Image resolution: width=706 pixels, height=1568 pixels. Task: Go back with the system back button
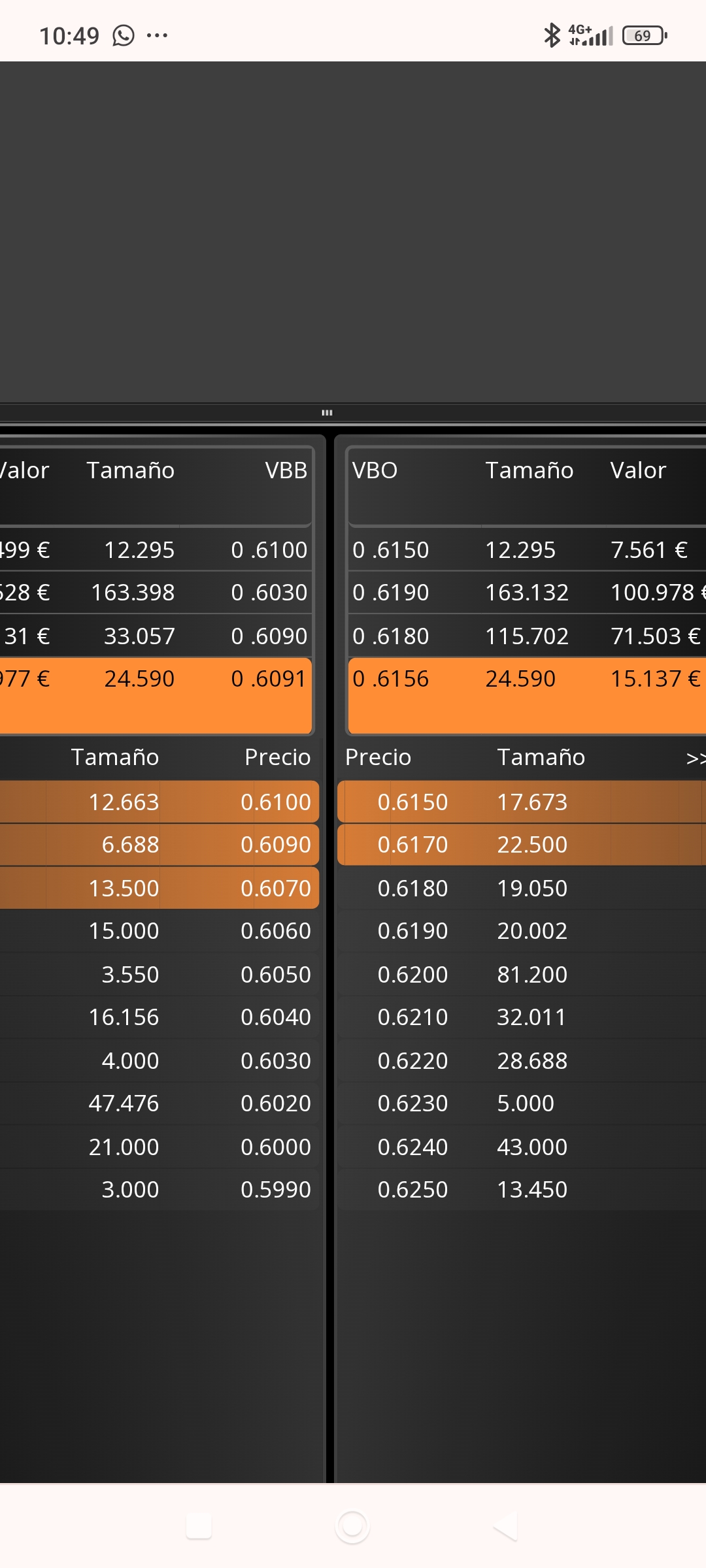point(505,1527)
